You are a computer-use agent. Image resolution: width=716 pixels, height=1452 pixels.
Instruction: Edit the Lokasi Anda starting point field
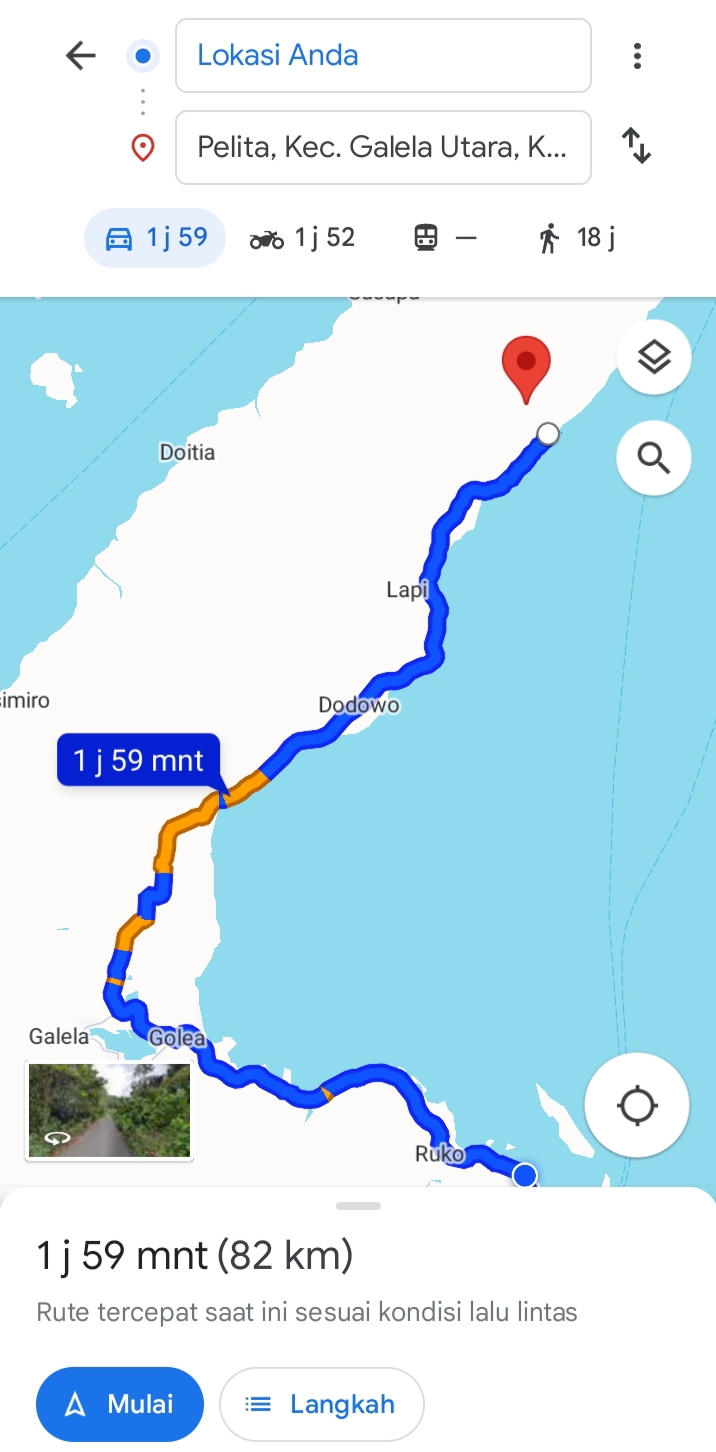coord(383,56)
